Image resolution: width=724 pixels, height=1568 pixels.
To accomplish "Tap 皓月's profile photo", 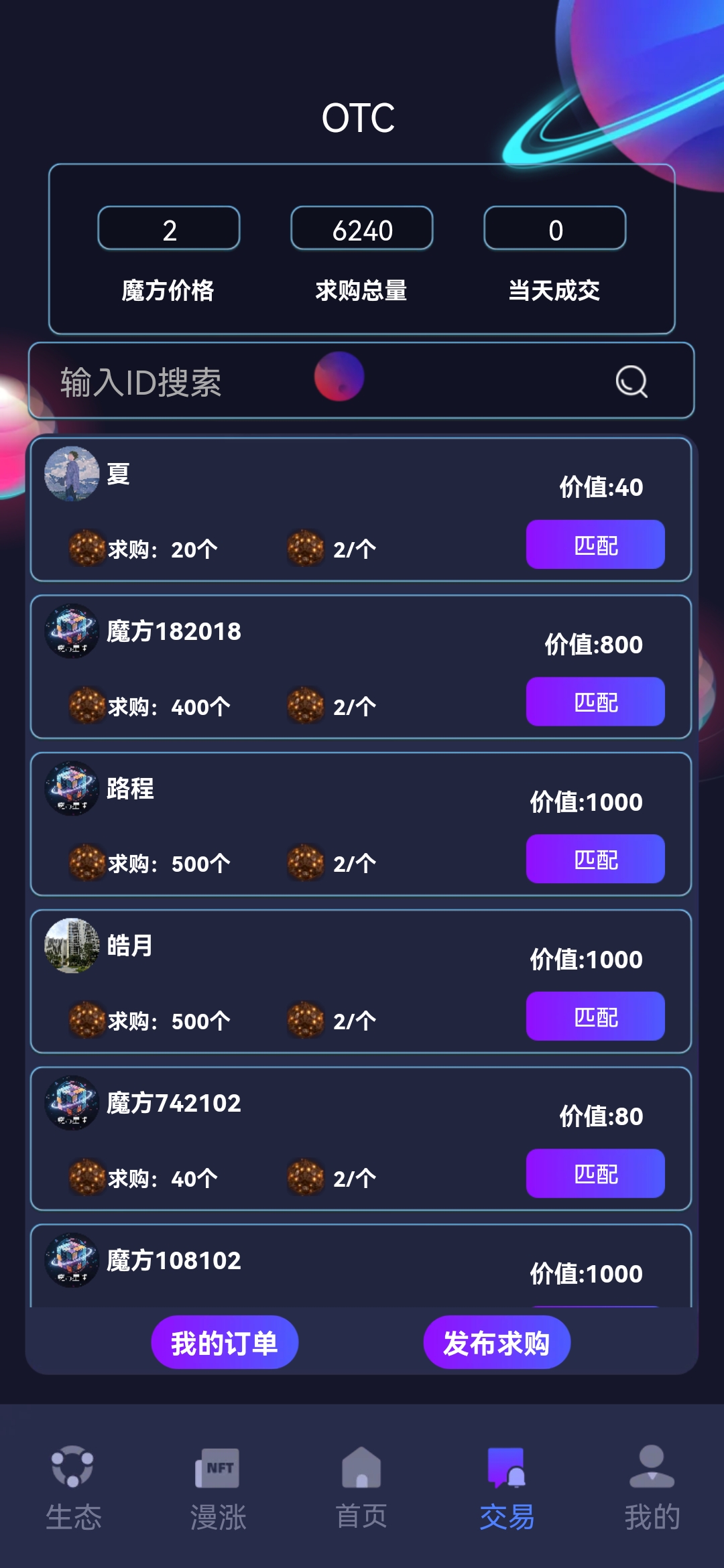I will (x=72, y=948).
